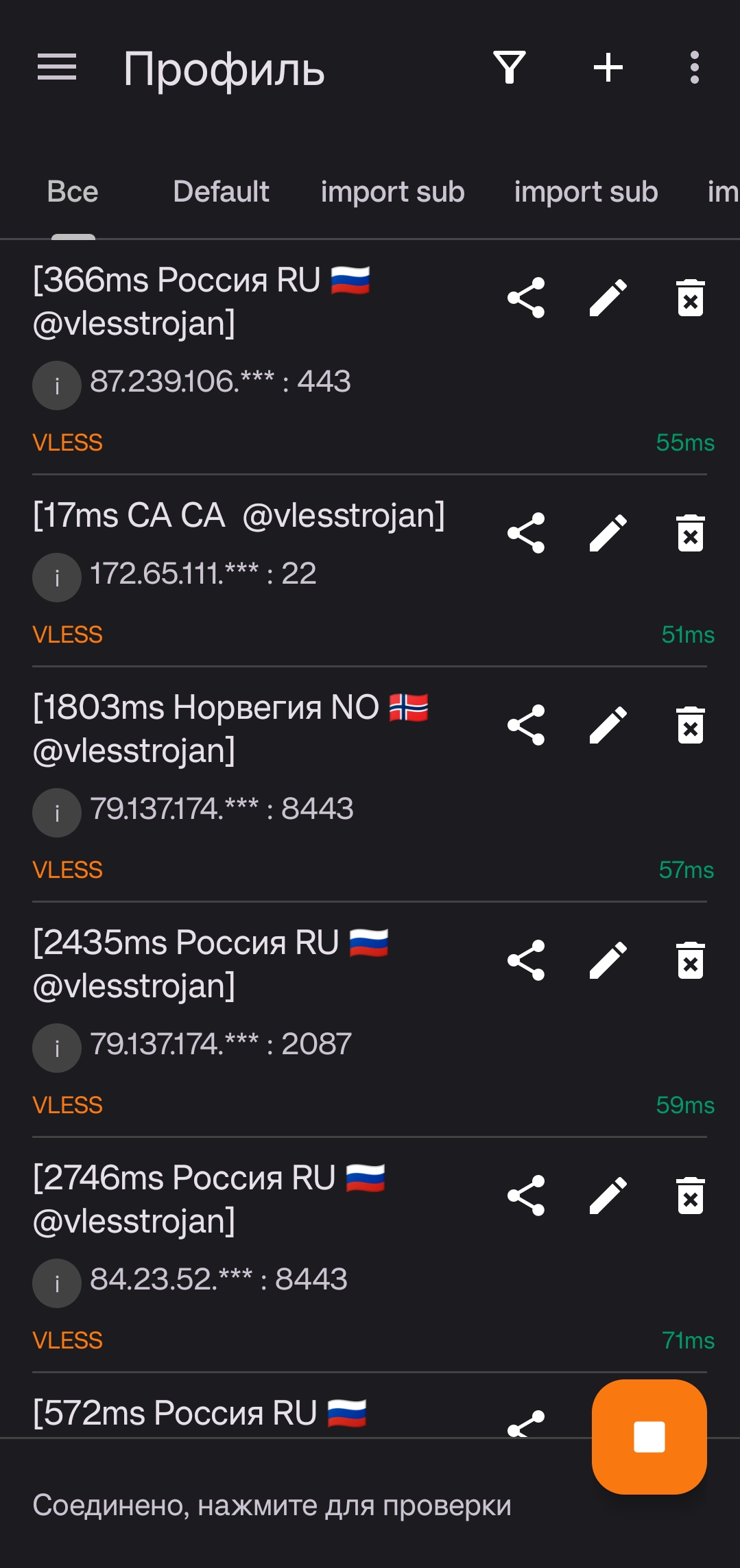Edit the 2746ms Россия RU profile
740x1568 pixels.
608,1196
